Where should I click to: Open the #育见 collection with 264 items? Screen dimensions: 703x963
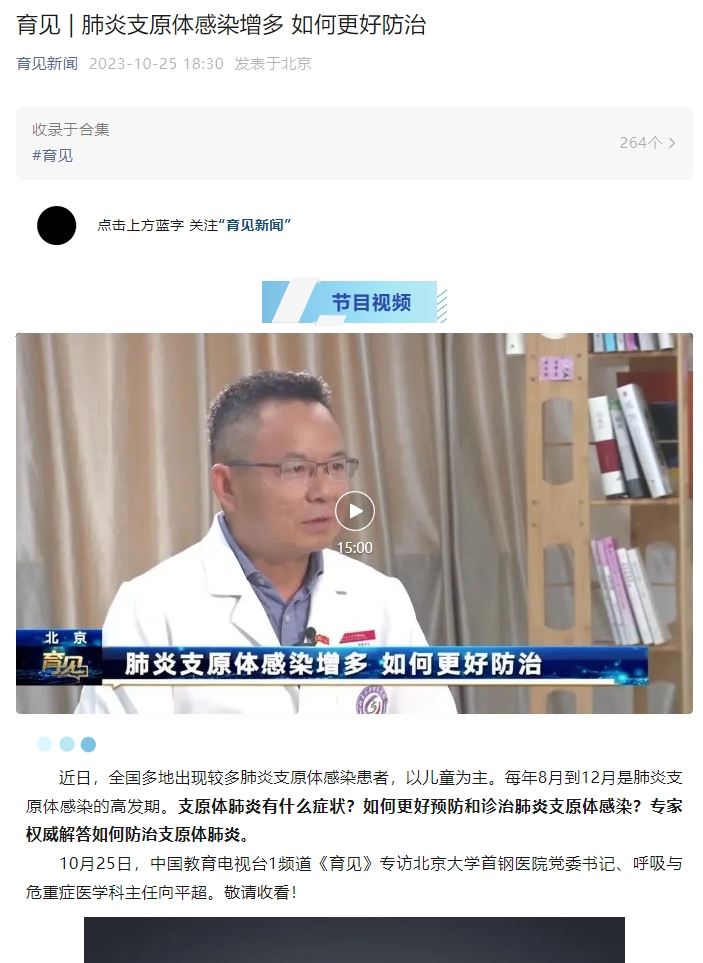click(353, 143)
